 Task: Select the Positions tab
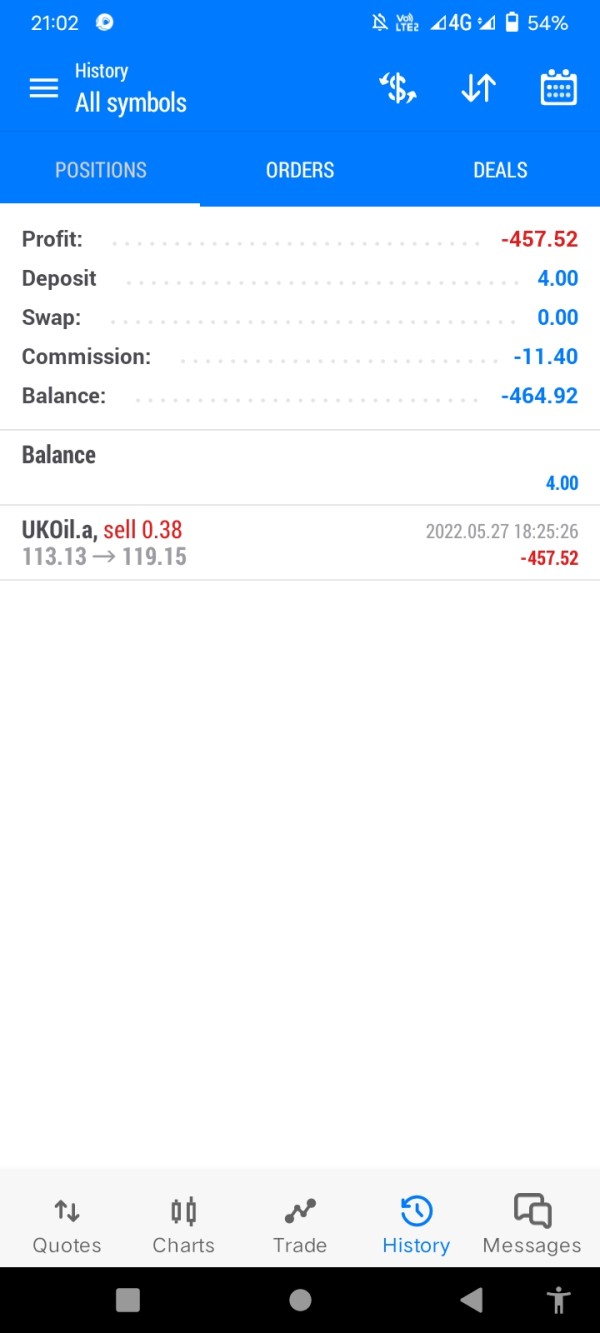pyautogui.click(x=100, y=170)
